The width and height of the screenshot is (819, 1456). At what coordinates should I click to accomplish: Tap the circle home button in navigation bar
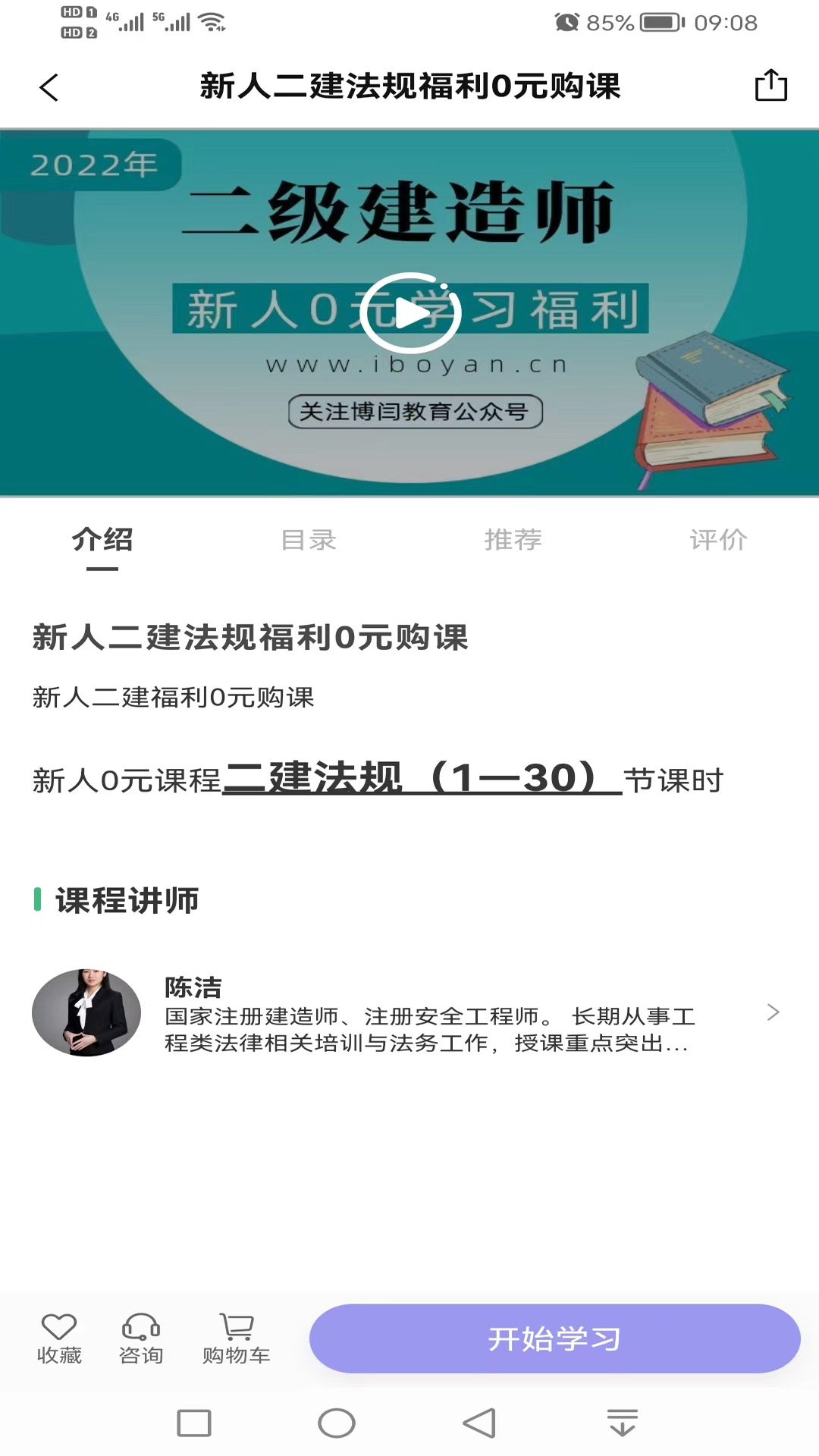pyautogui.click(x=337, y=1424)
